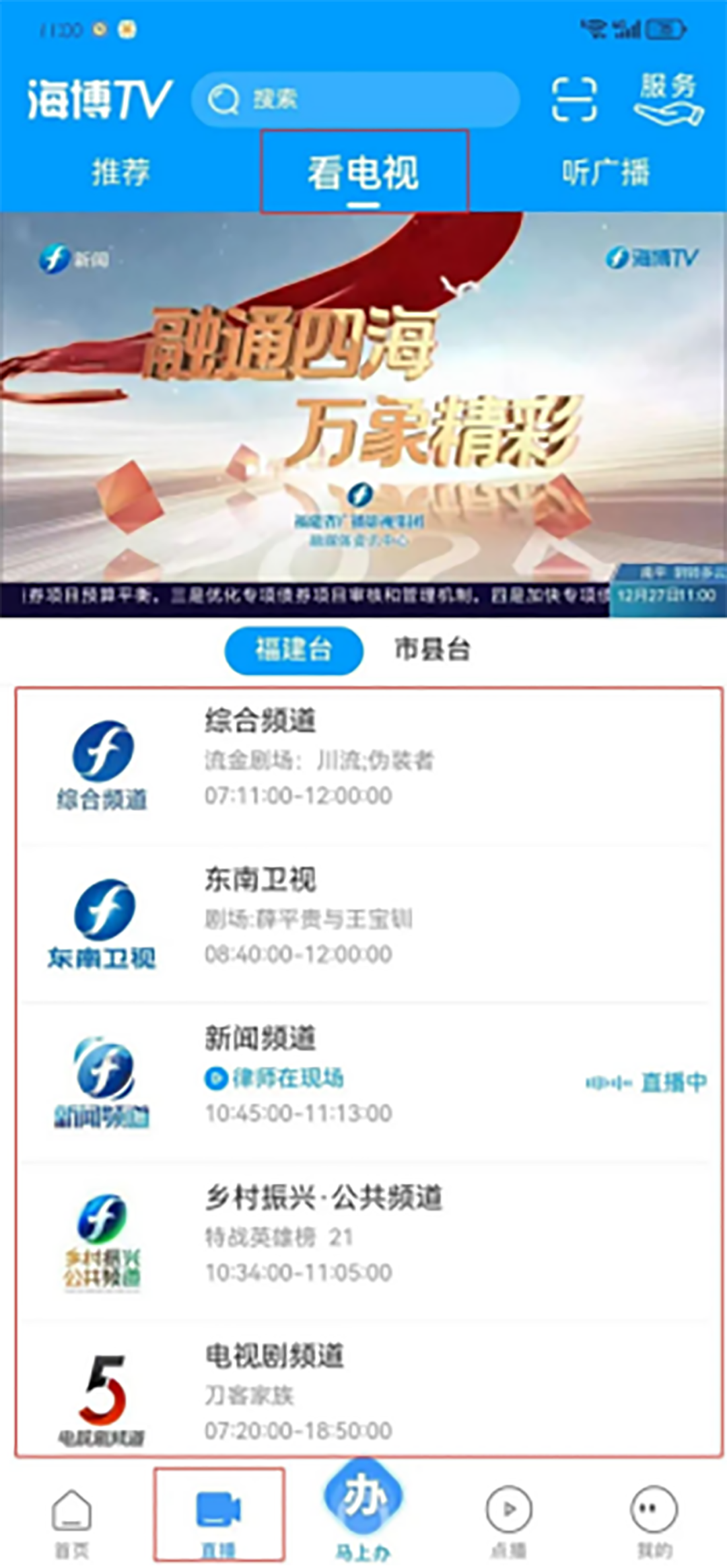Open the 服务 services icon
Screen dimensions: 727x1568
tap(668, 100)
